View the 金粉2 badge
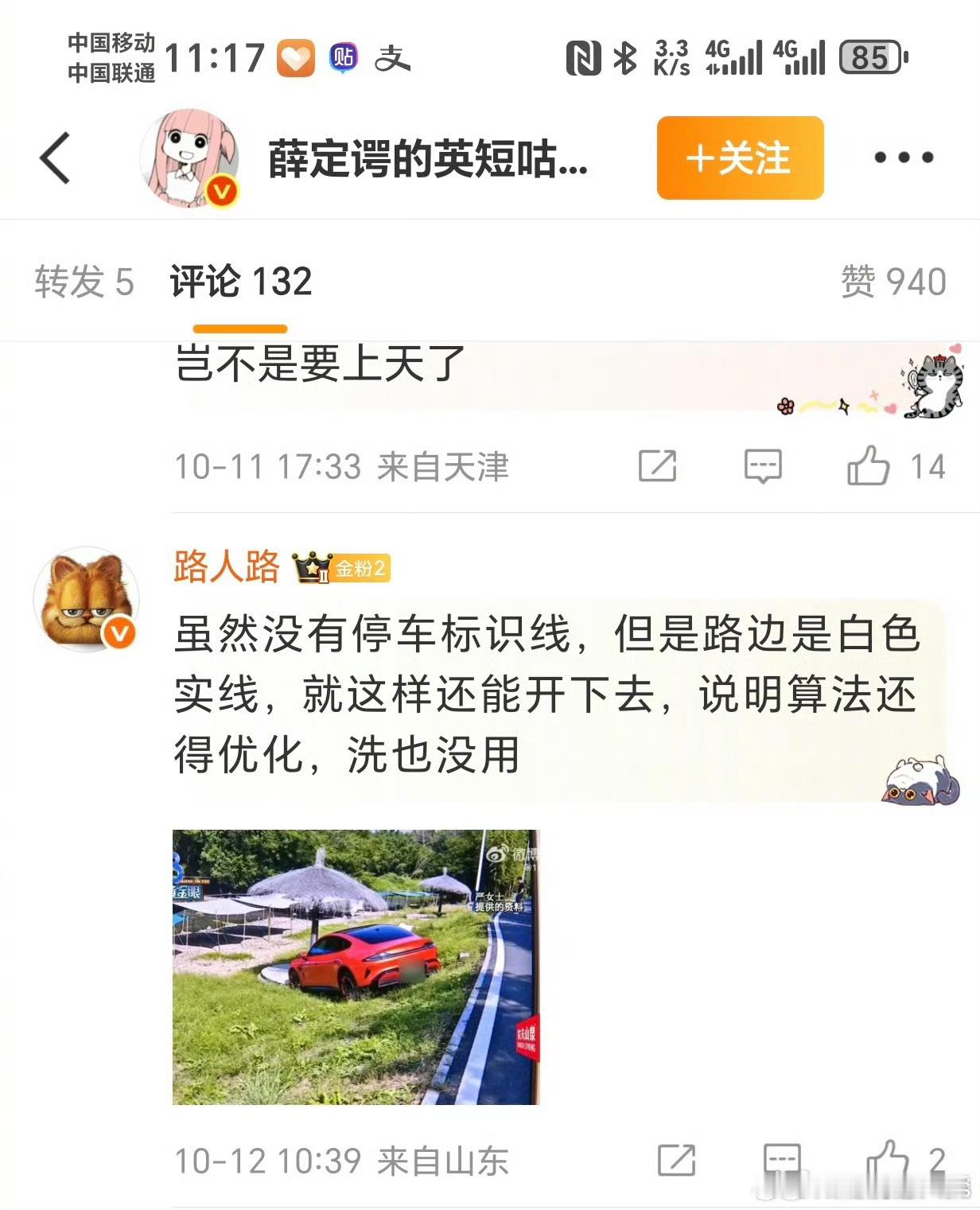980x1210 pixels. pos(342,568)
